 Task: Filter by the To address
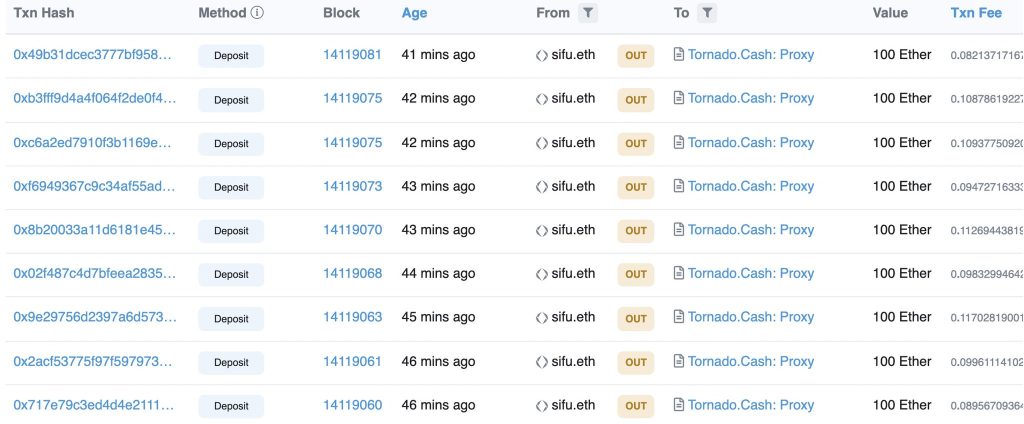click(706, 13)
